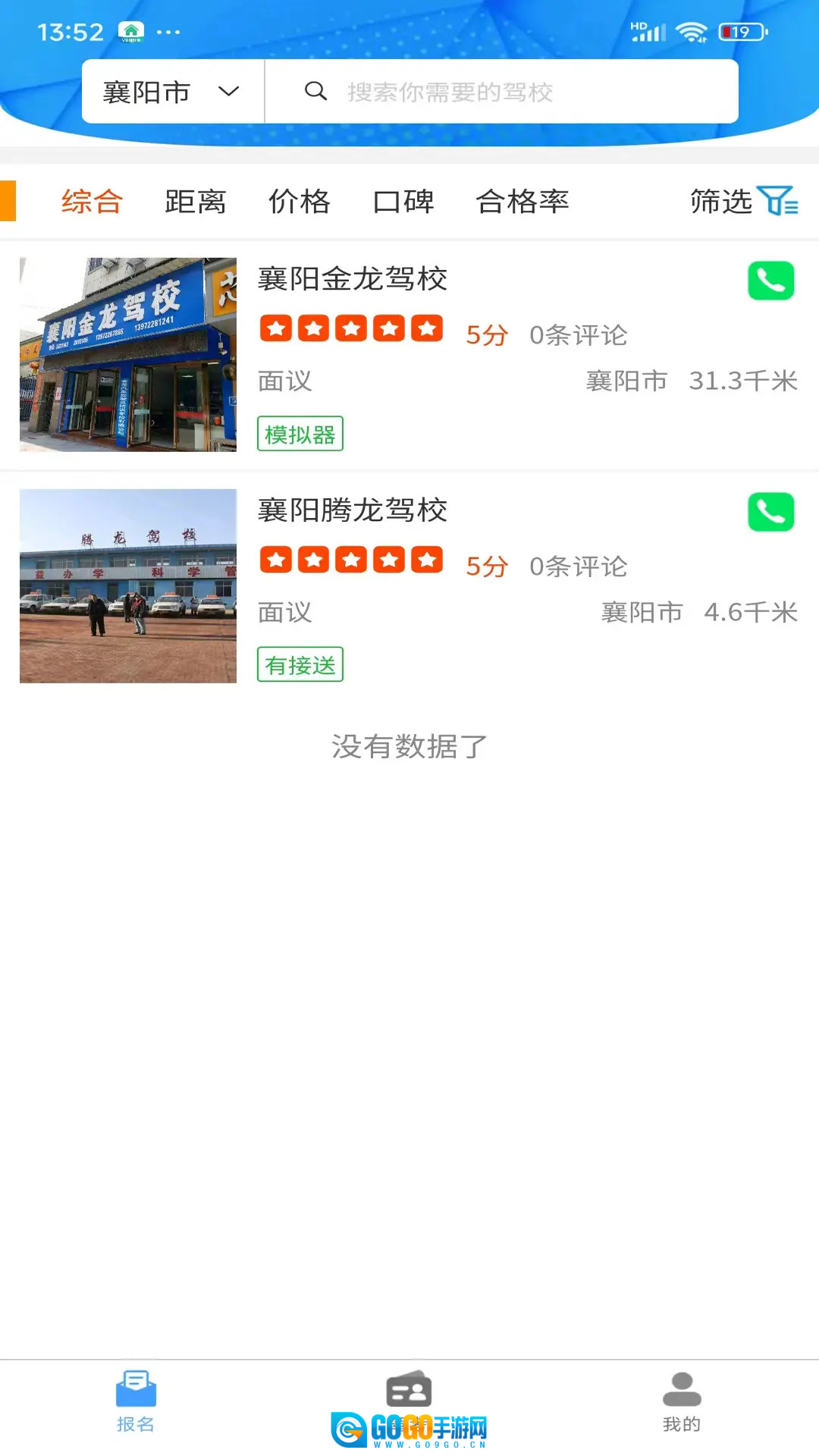Call 襄阳金龙驾校 via phone icon

[770, 281]
